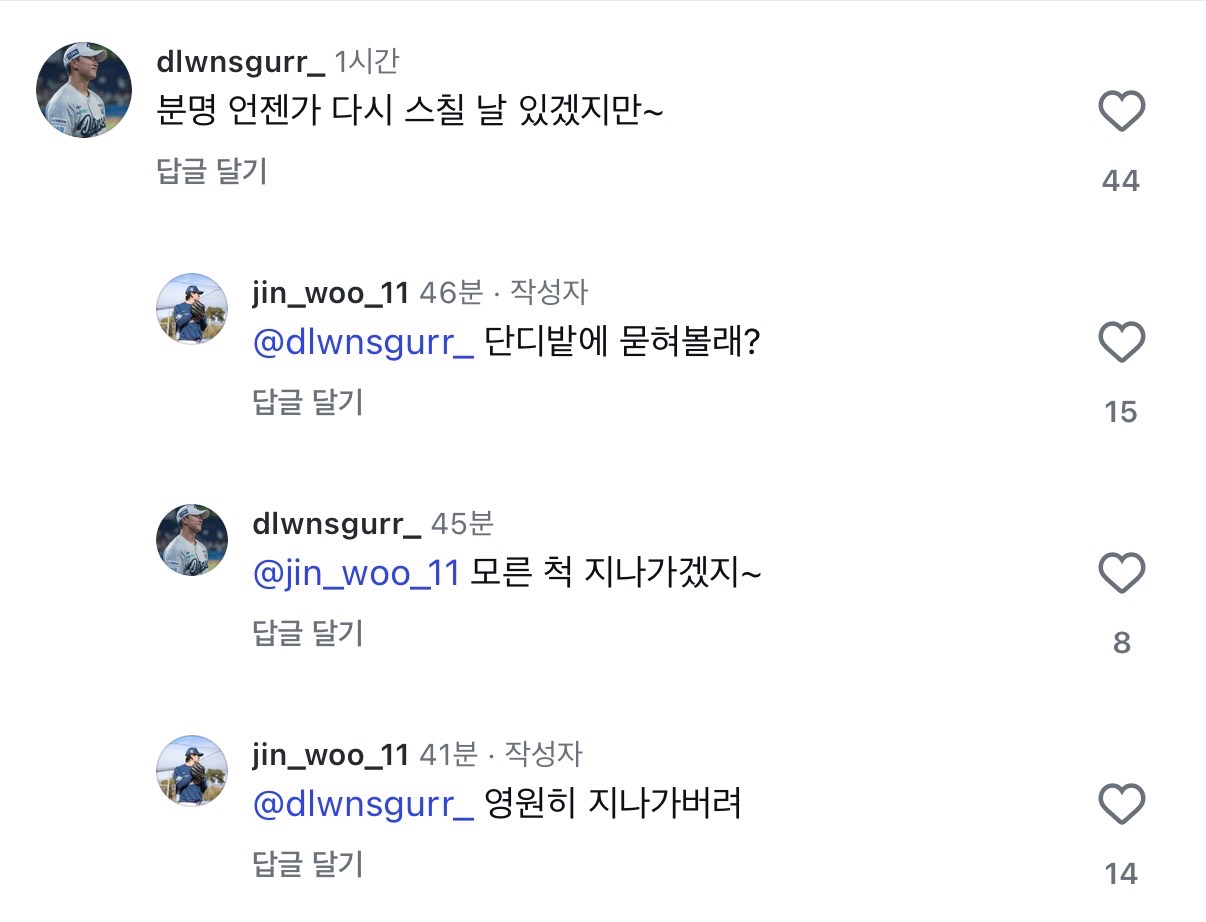Reply to the comment '영원히 지나가버려'
This screenshot has width=1206, height=922.
(x=308, y=863)
